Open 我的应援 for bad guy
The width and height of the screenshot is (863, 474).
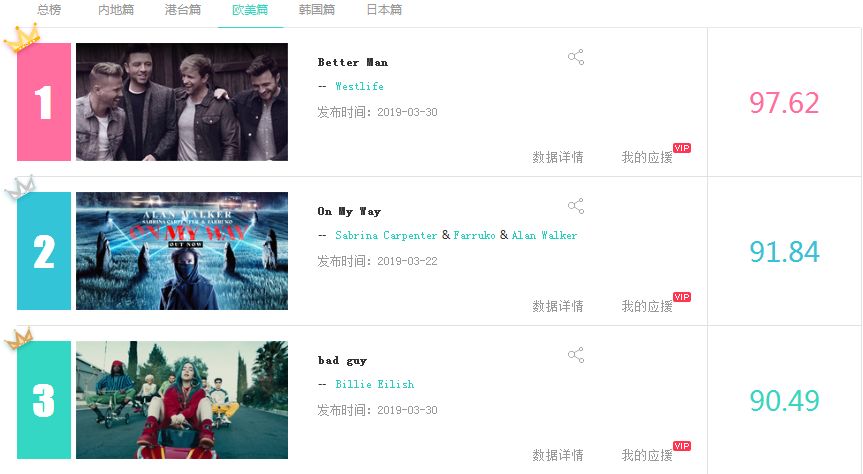[x=647, y=455]
